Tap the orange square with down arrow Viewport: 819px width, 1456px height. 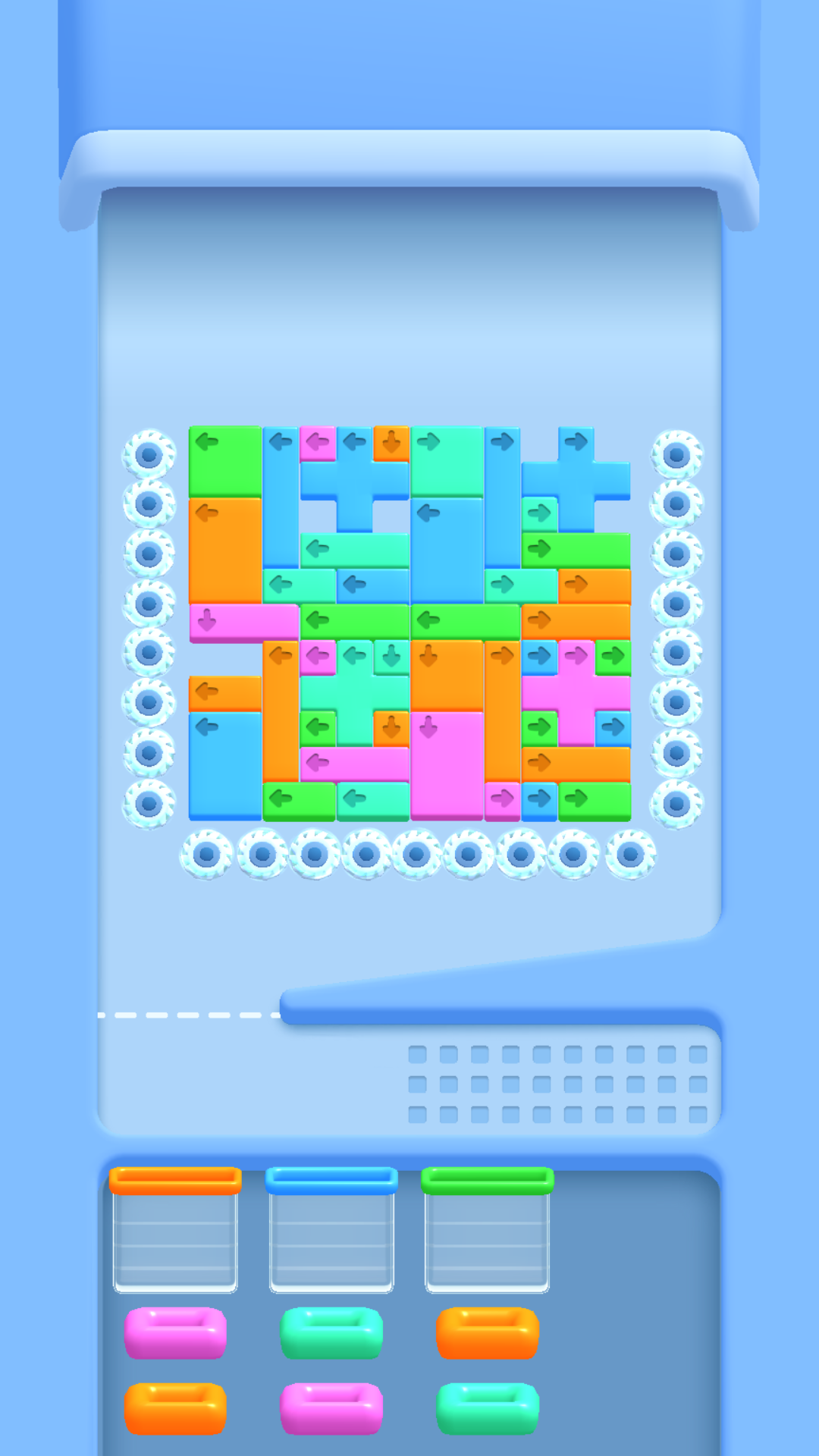447,675
